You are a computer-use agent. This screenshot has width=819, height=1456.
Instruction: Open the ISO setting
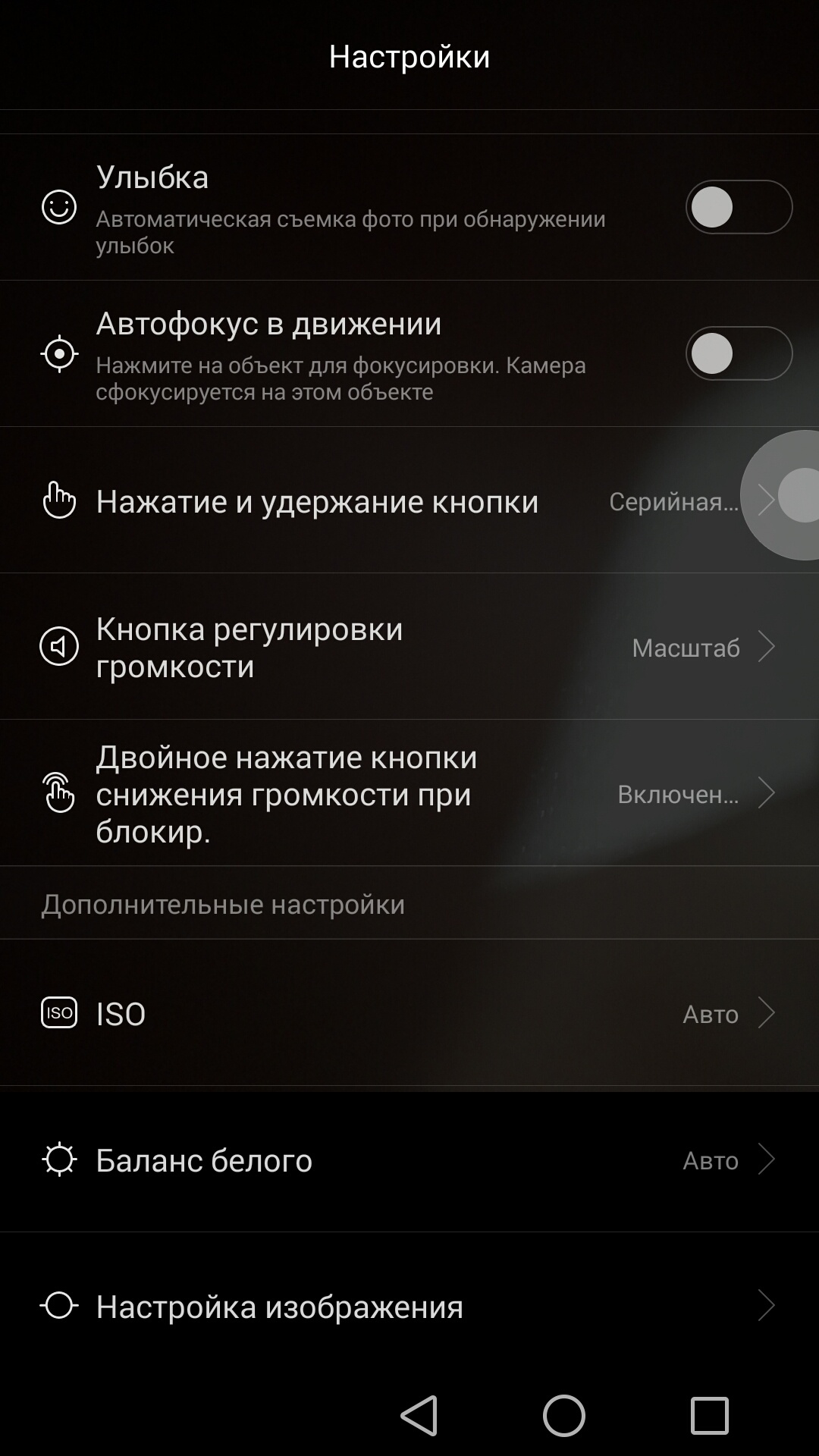click(409, 1013)
